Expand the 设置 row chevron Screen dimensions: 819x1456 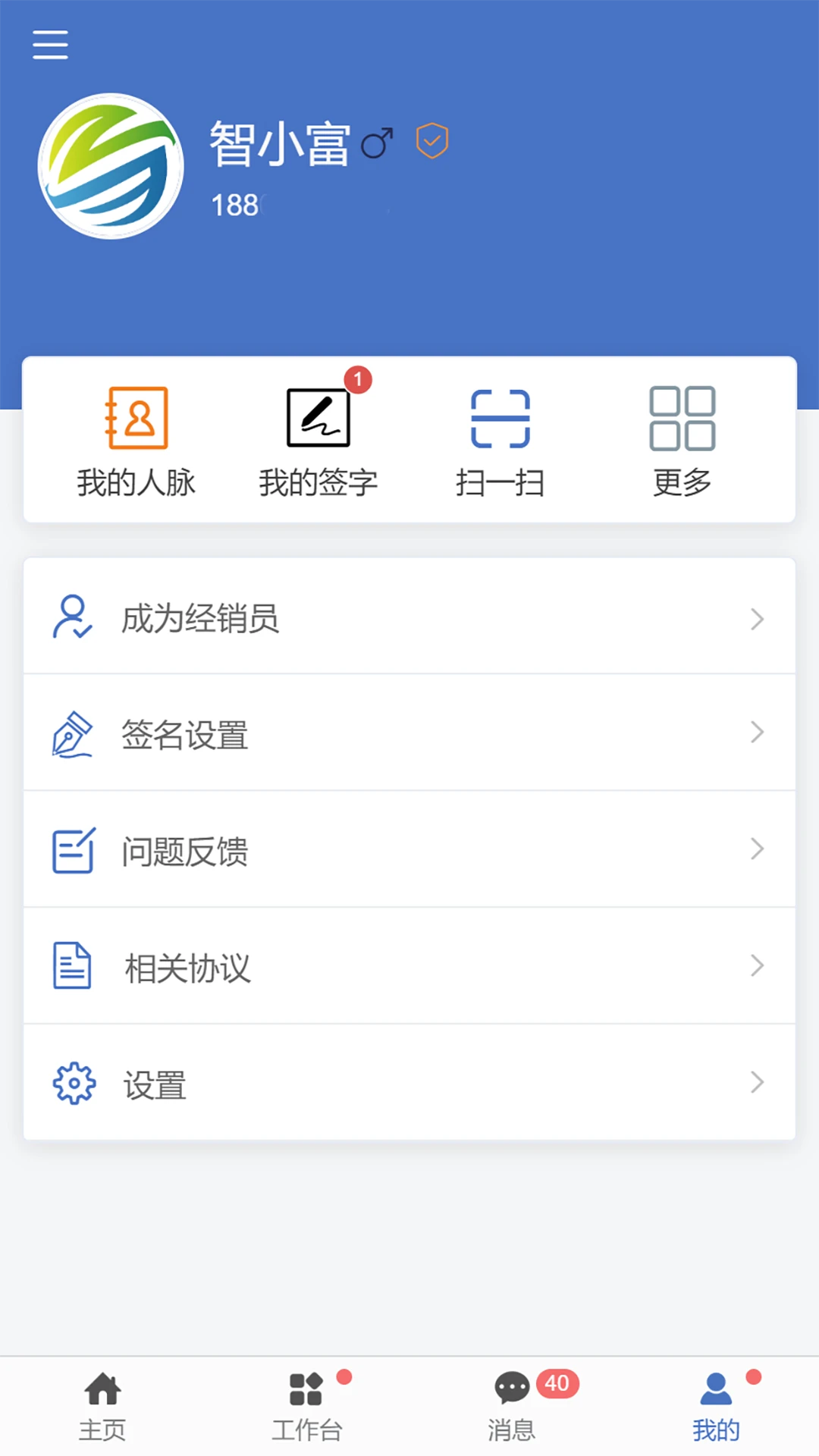757,1083
